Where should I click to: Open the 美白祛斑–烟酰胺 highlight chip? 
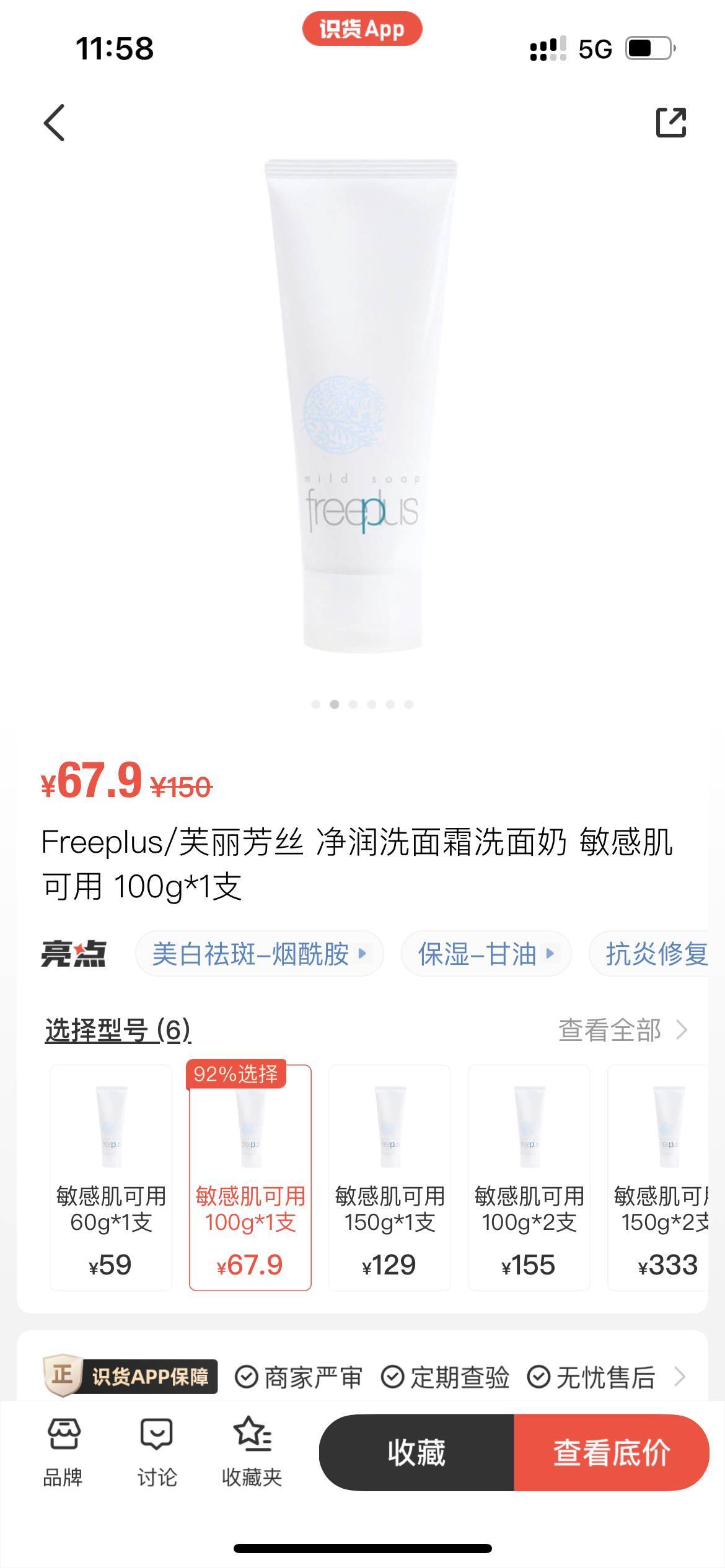click(x=259, y=954)
